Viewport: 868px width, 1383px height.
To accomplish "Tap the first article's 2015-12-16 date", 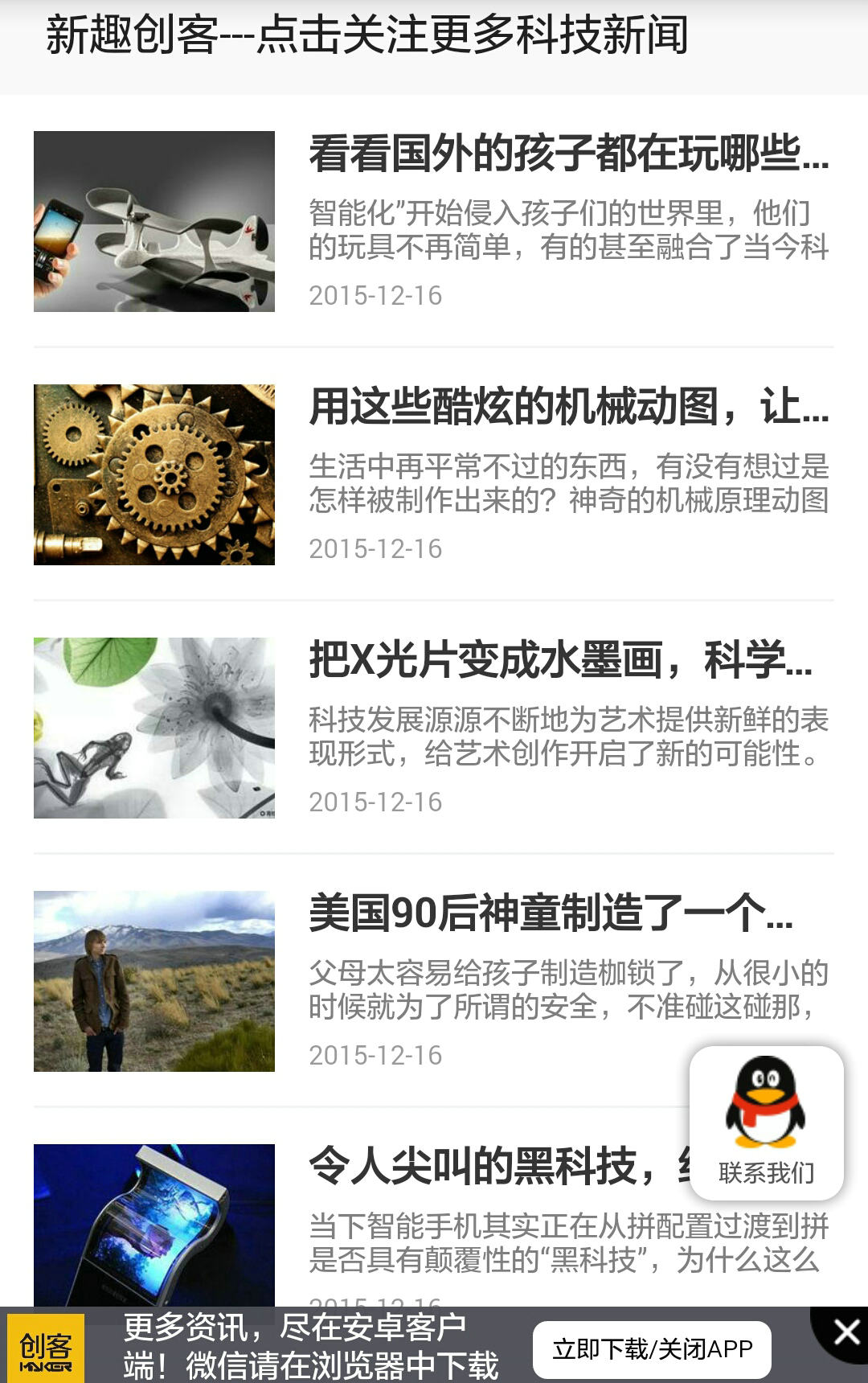I will (375, 296).
